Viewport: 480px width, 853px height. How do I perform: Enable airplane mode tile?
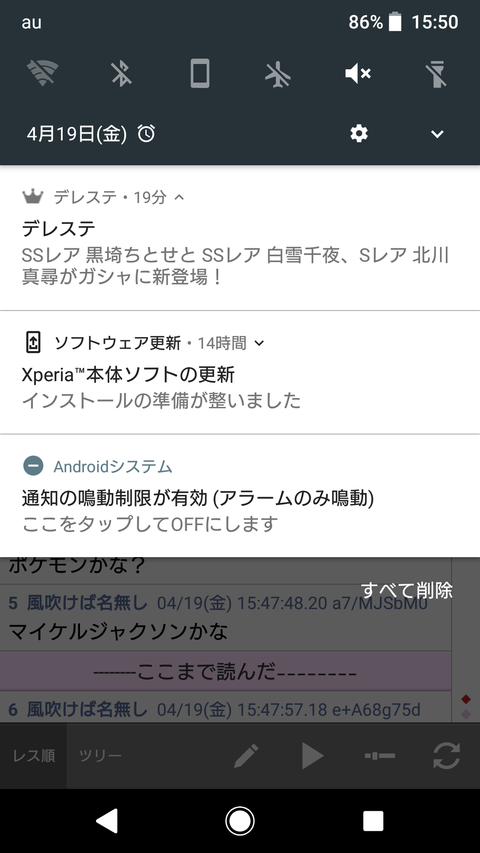pos(278,73)
